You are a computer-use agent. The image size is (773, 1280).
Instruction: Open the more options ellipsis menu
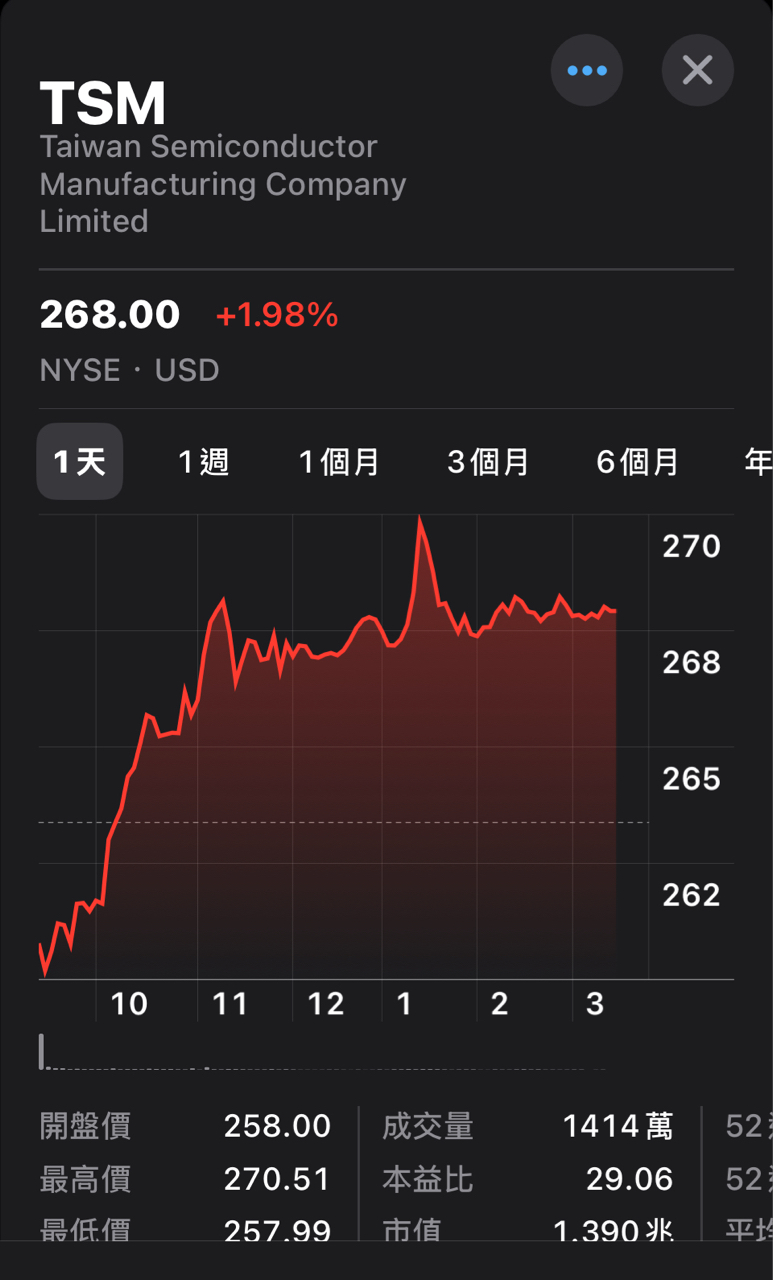pyautogui.click(x=587, y=70)
